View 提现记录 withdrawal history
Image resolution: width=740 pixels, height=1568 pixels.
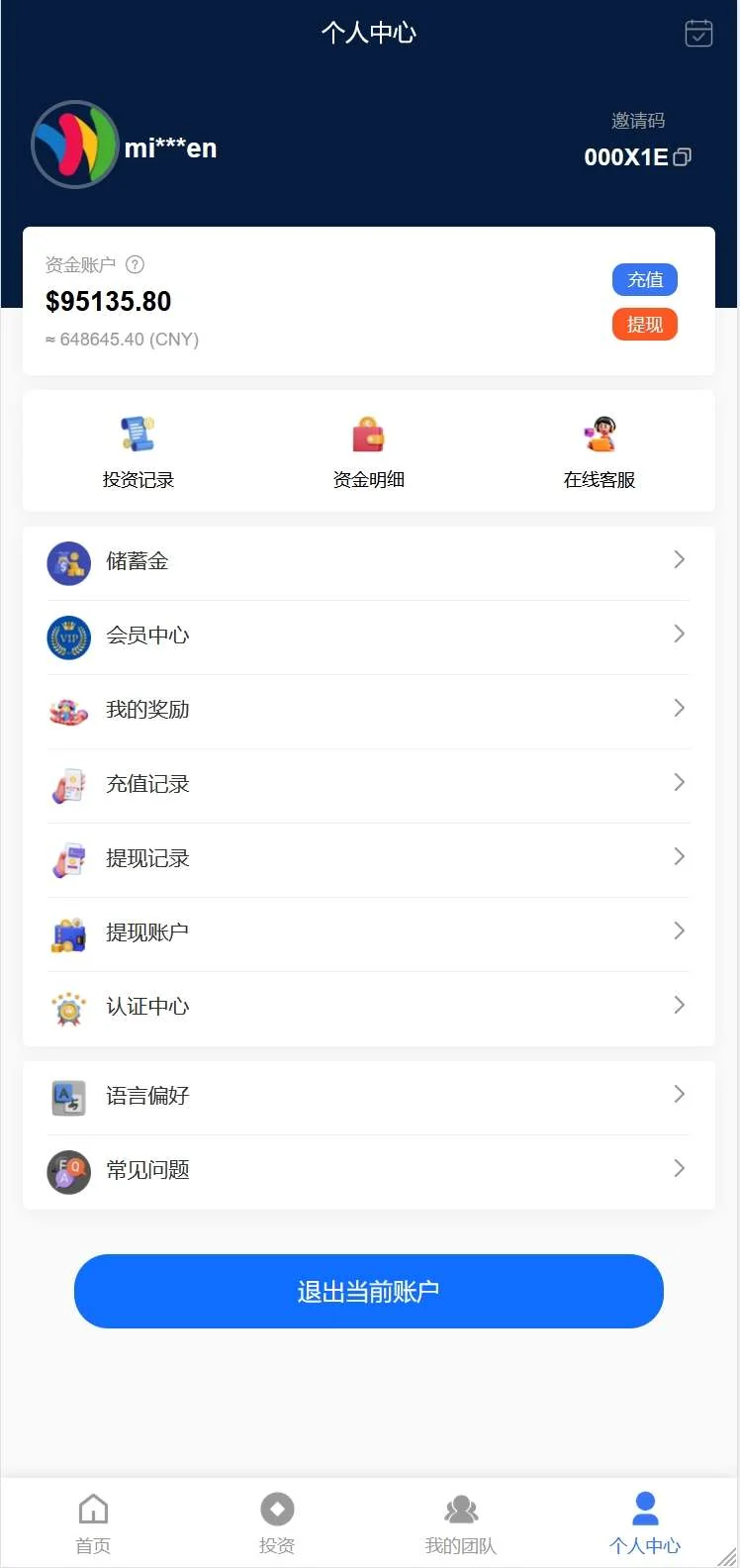click(368, 858)
